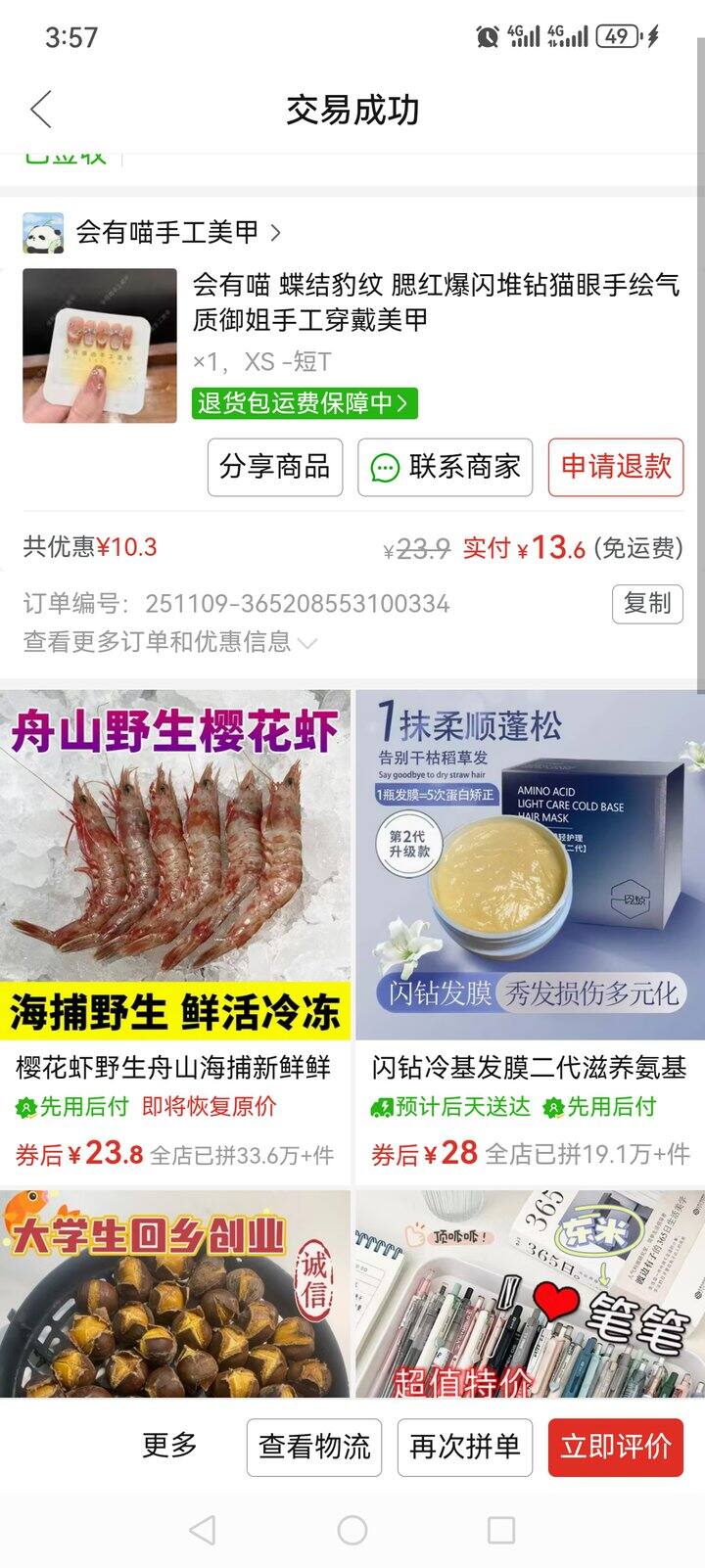The image size is (705, 1568).
Task: Tap the Android back triangle navigation button
Action: (x=204, y=1527)
